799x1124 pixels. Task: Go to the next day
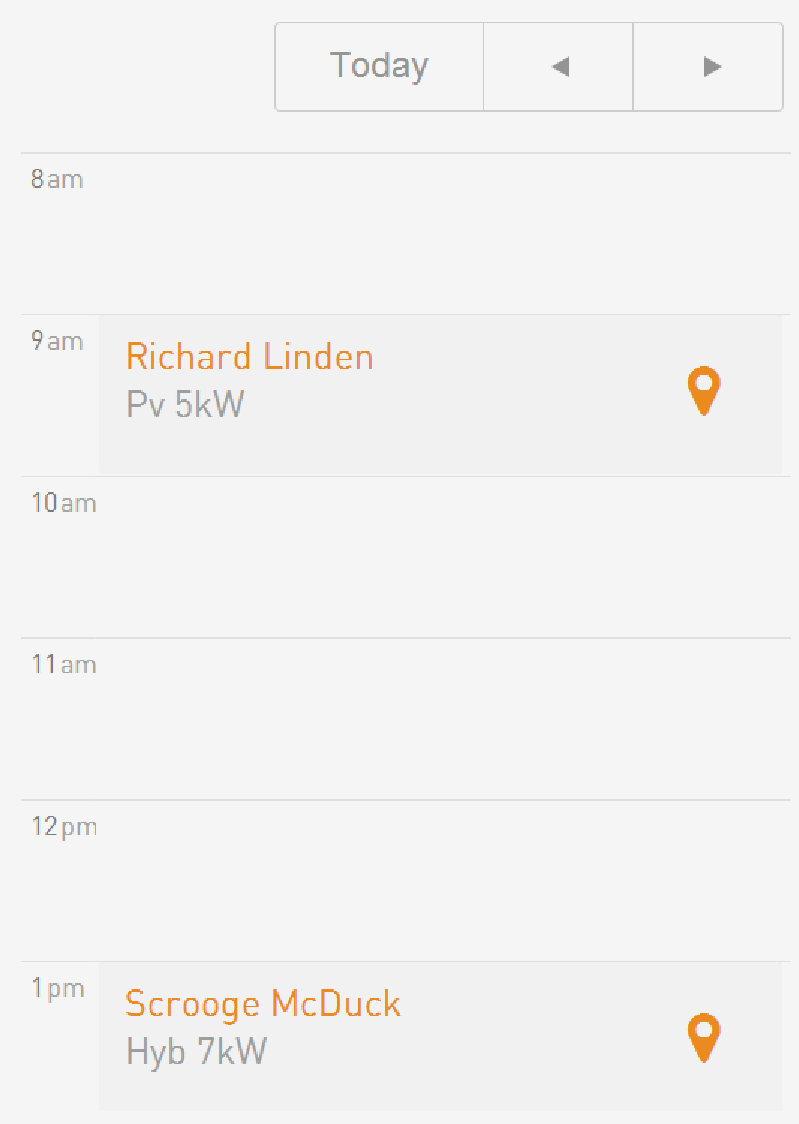710,67
